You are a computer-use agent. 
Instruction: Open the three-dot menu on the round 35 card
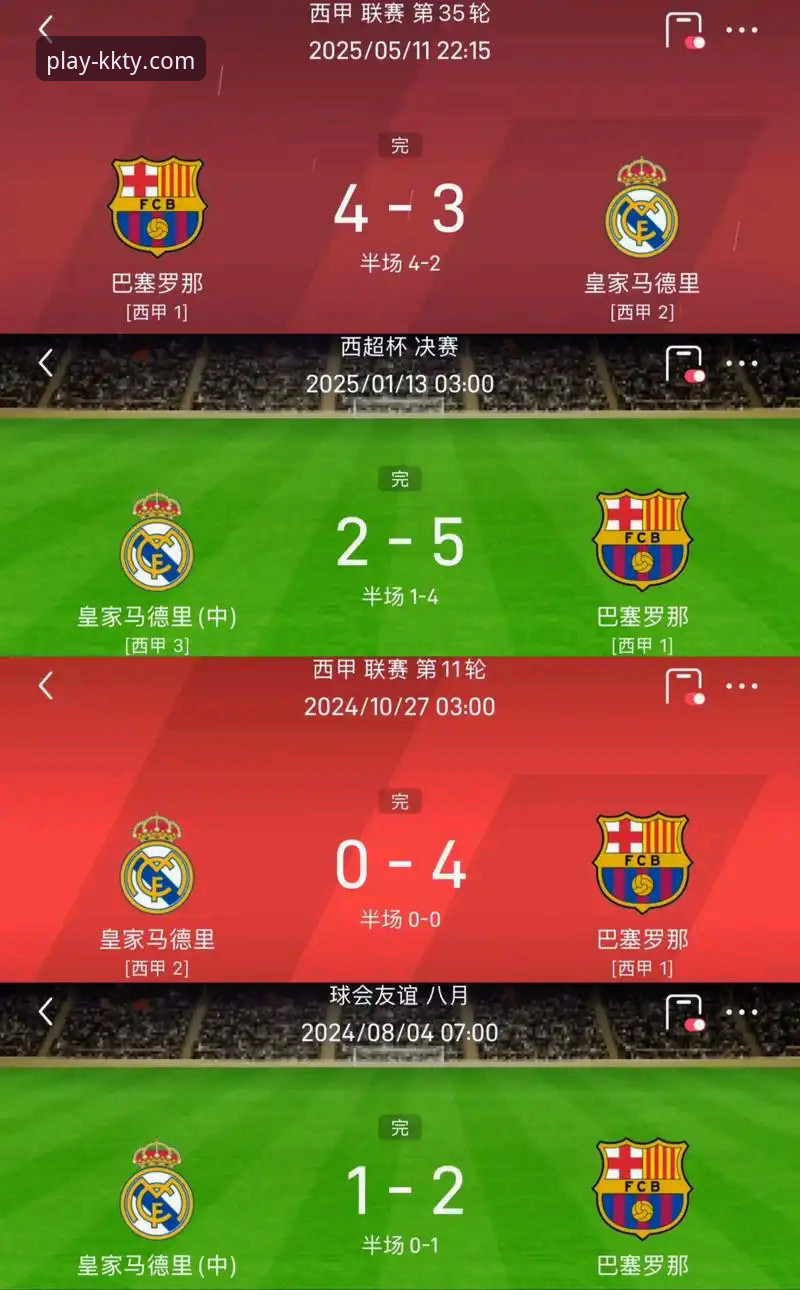742,30
